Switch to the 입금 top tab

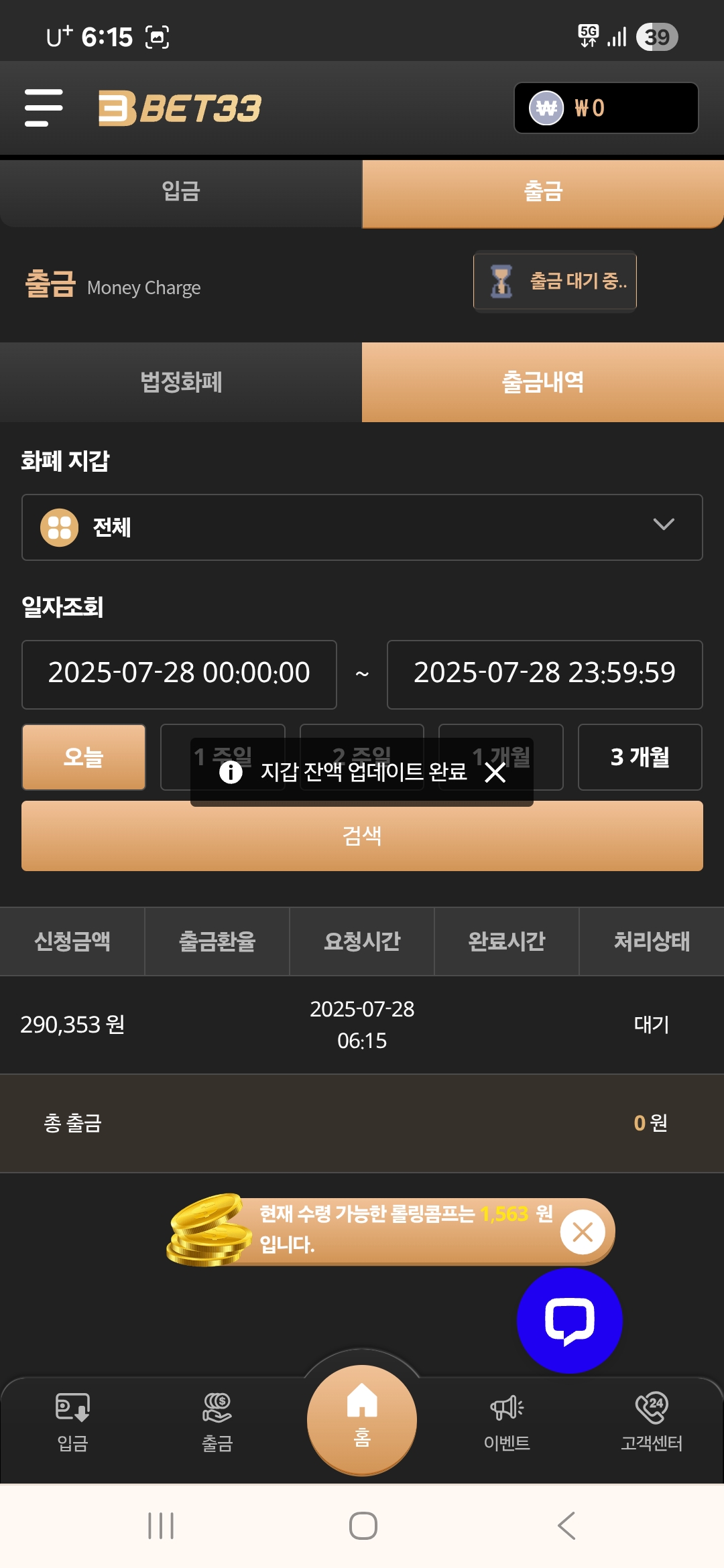[x=181, y=192]
